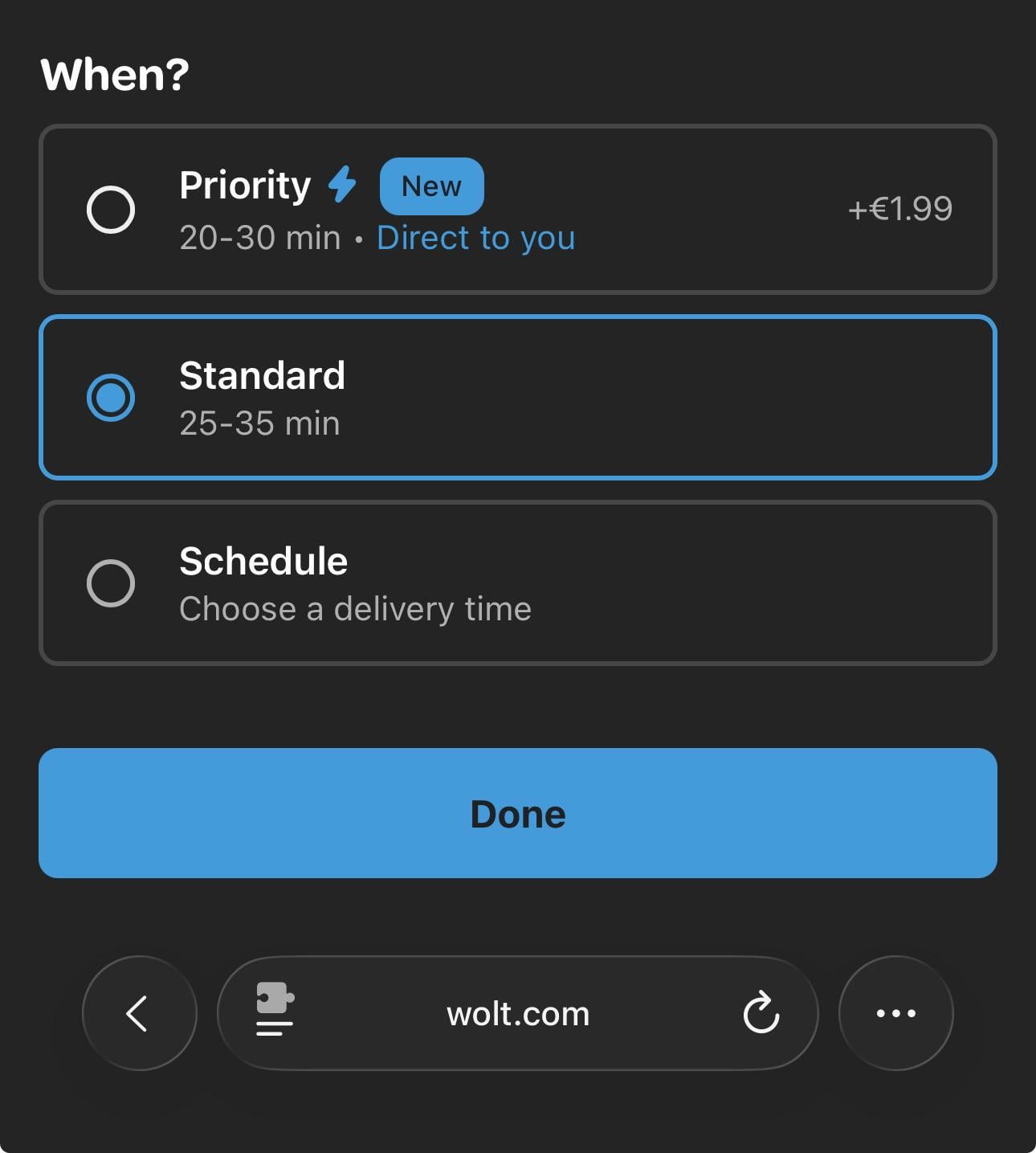Confirm the selection with Done
The image size is (1036, 1153).
click(x=517, y=813)
